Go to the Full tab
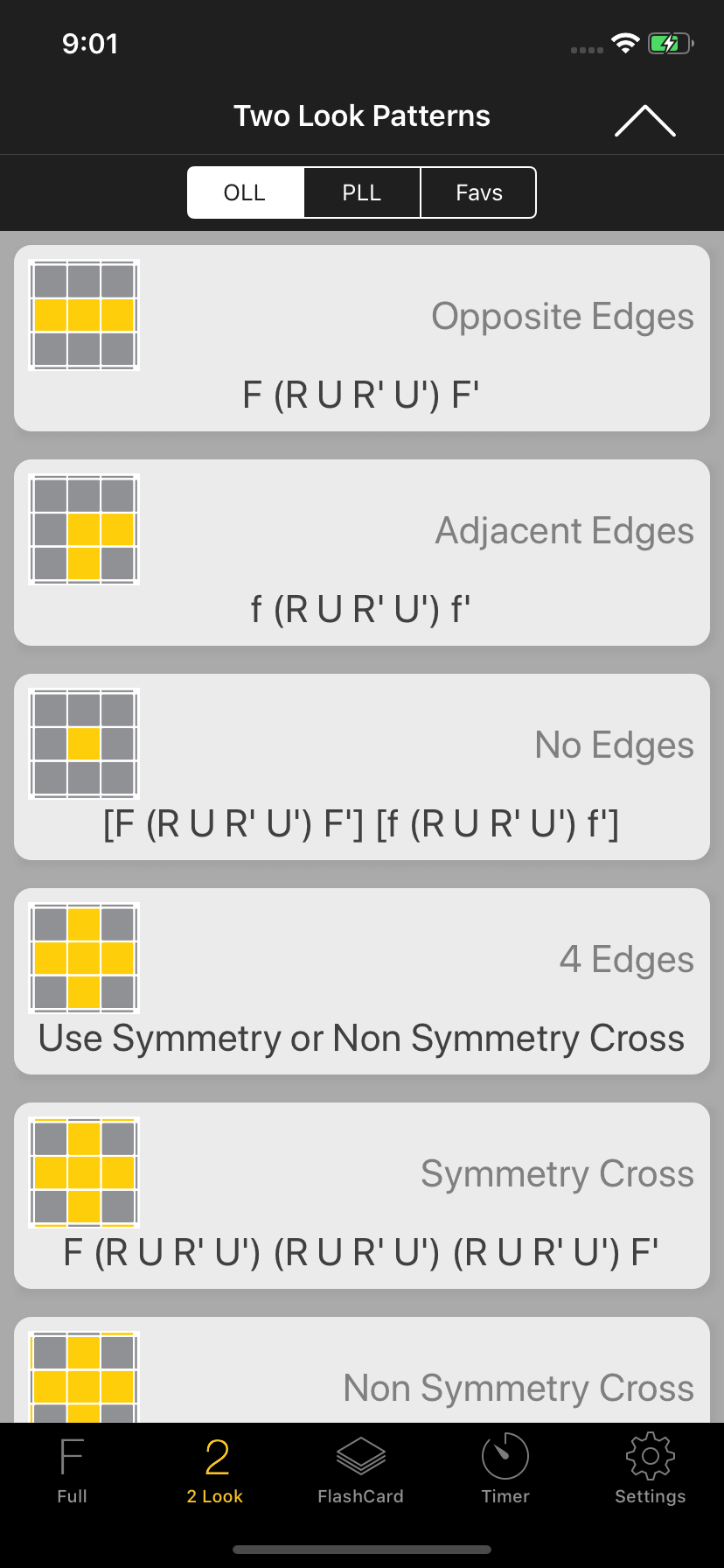This screenshot has height=1568, width=724. tap(72, 1470)
